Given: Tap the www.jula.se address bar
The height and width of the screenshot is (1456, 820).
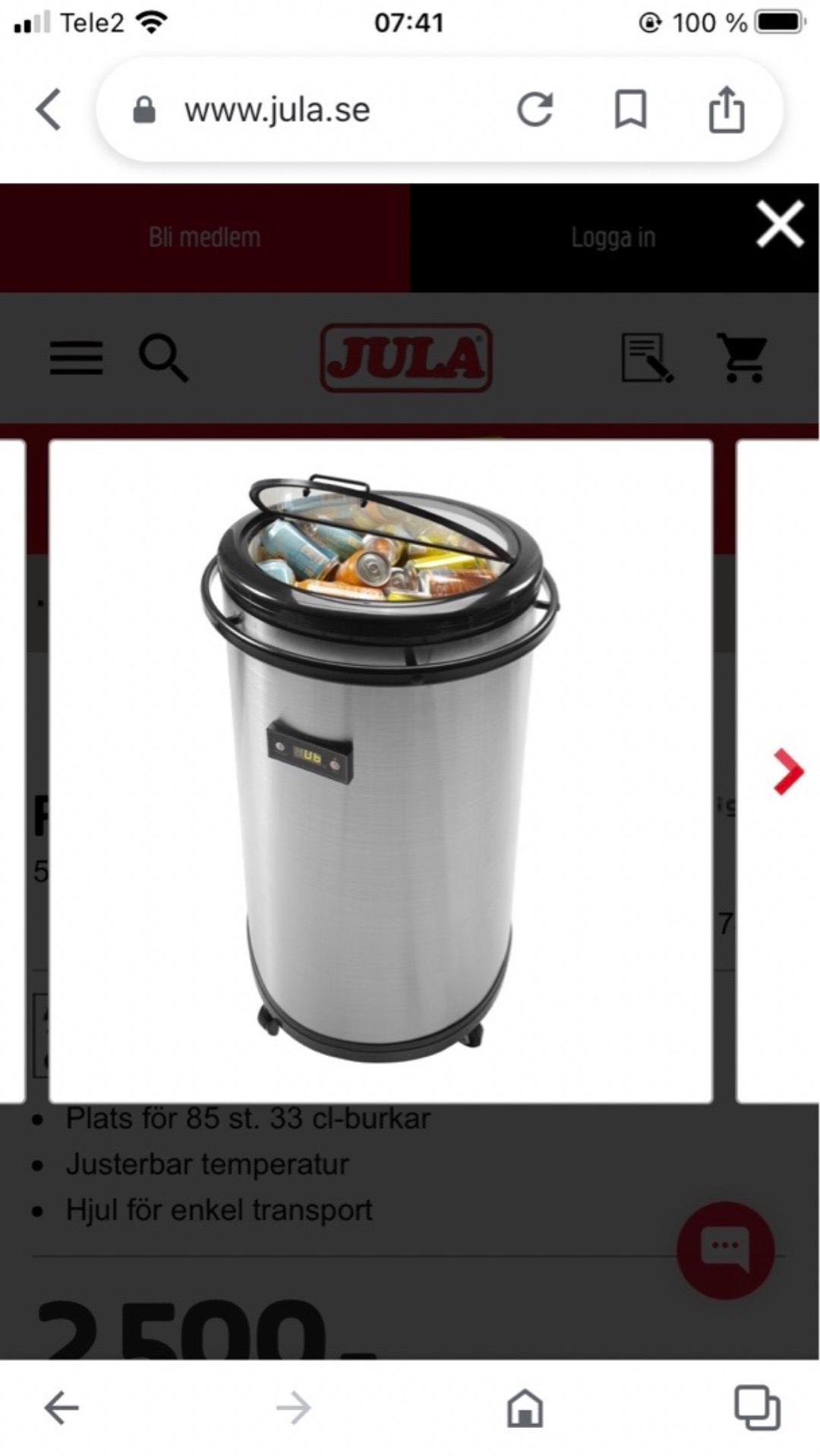Looking at the screenshot, I should (277, 110).
